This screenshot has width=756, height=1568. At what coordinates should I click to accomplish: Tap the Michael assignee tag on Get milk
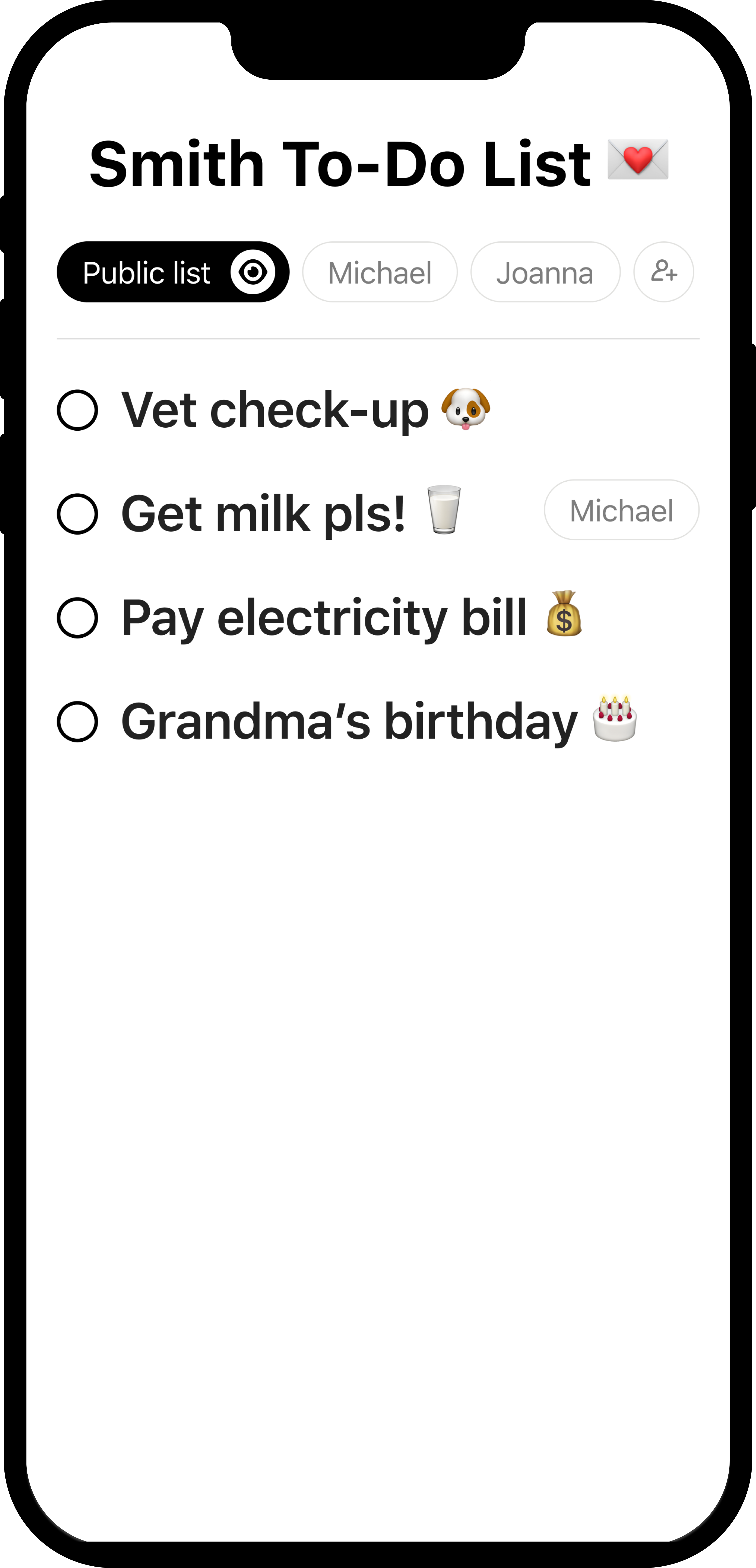[x=622, y=510]
